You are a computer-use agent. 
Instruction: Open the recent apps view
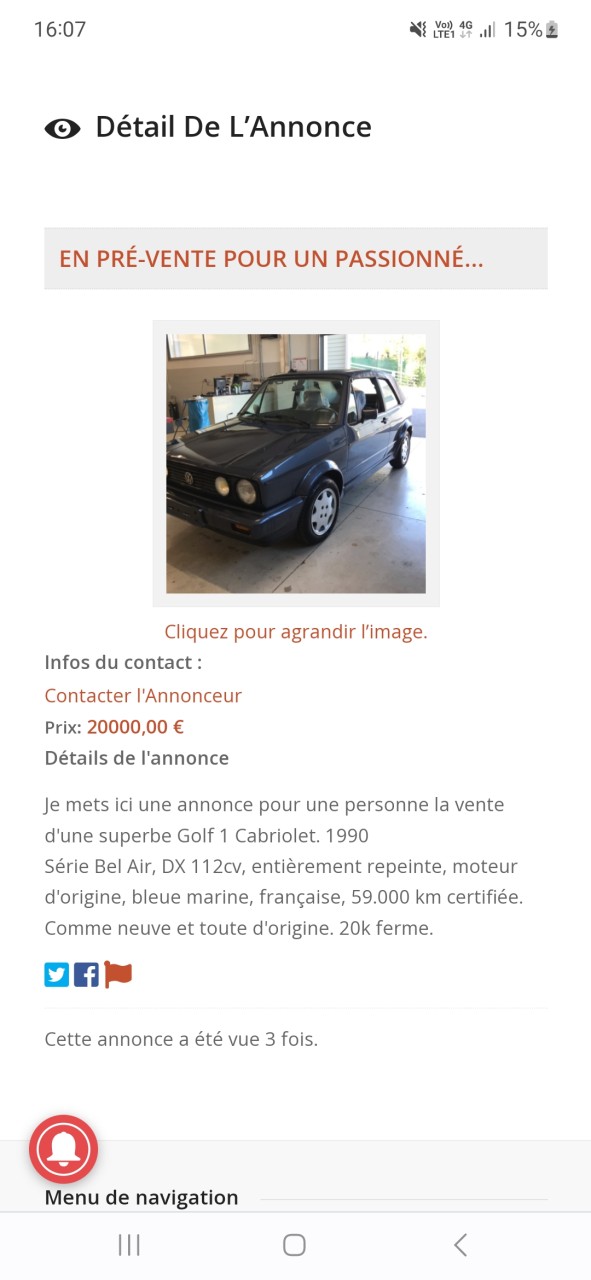[x=129, y=1245]
